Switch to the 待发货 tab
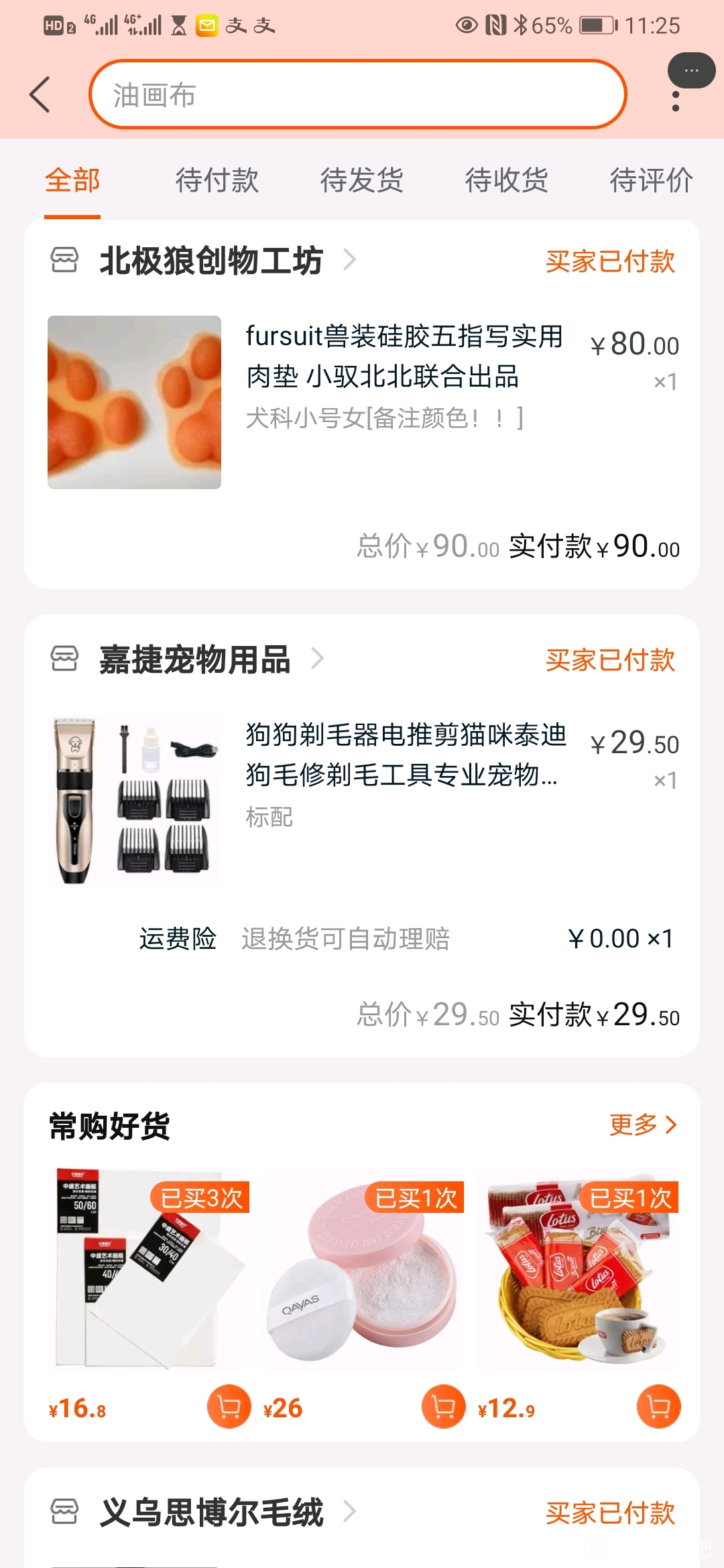The image size is (724, 1568). click(361, 180)
